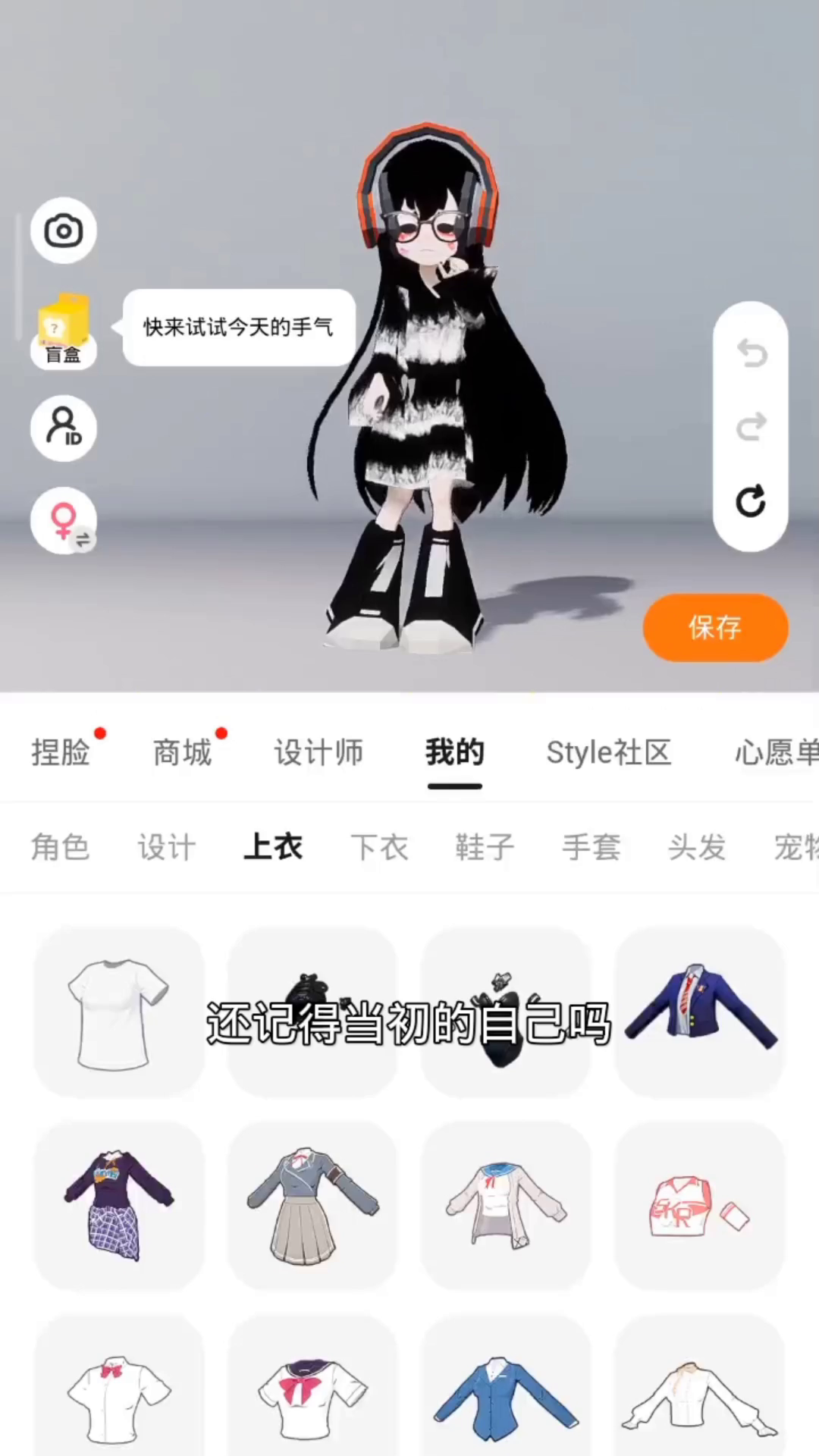This screenshot has height=1456, width=819.
Task: Open the 盲盒 blind box
Action: (x=64, y=331)
